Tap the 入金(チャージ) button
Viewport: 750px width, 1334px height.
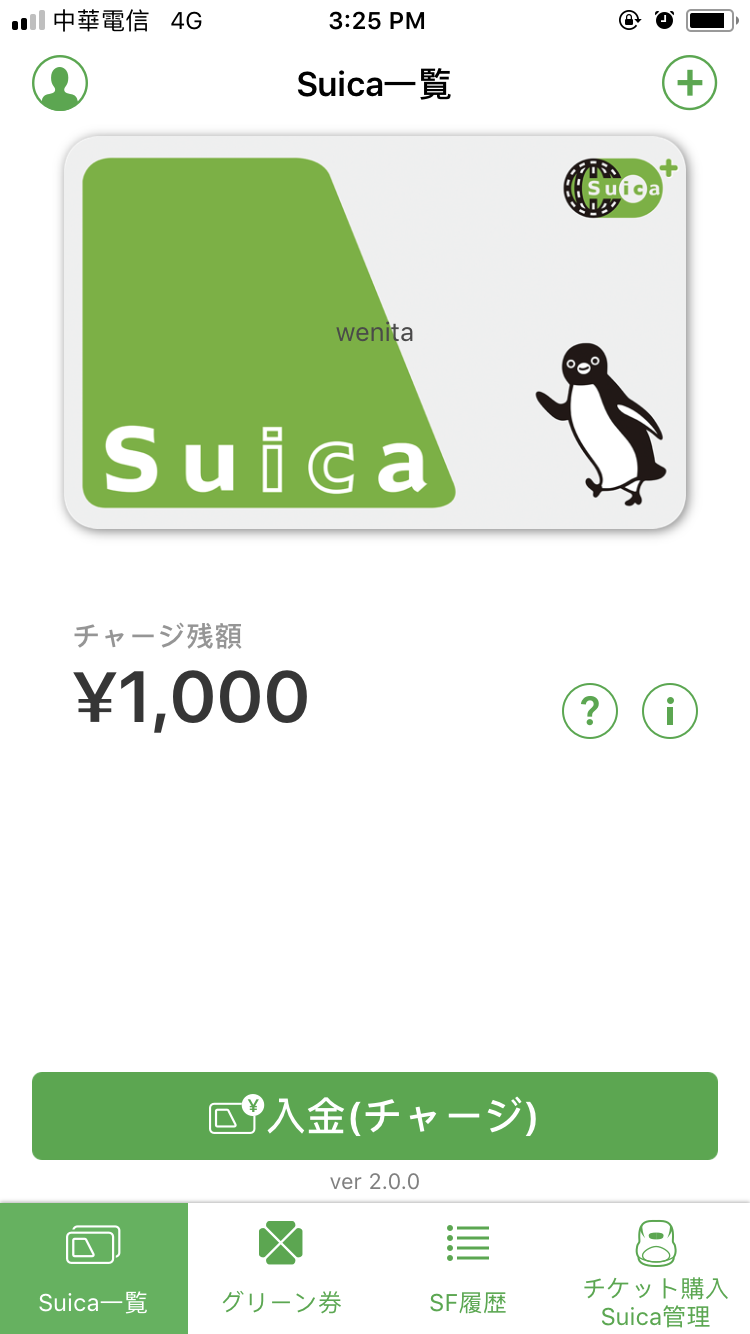tap(375, 1116)
